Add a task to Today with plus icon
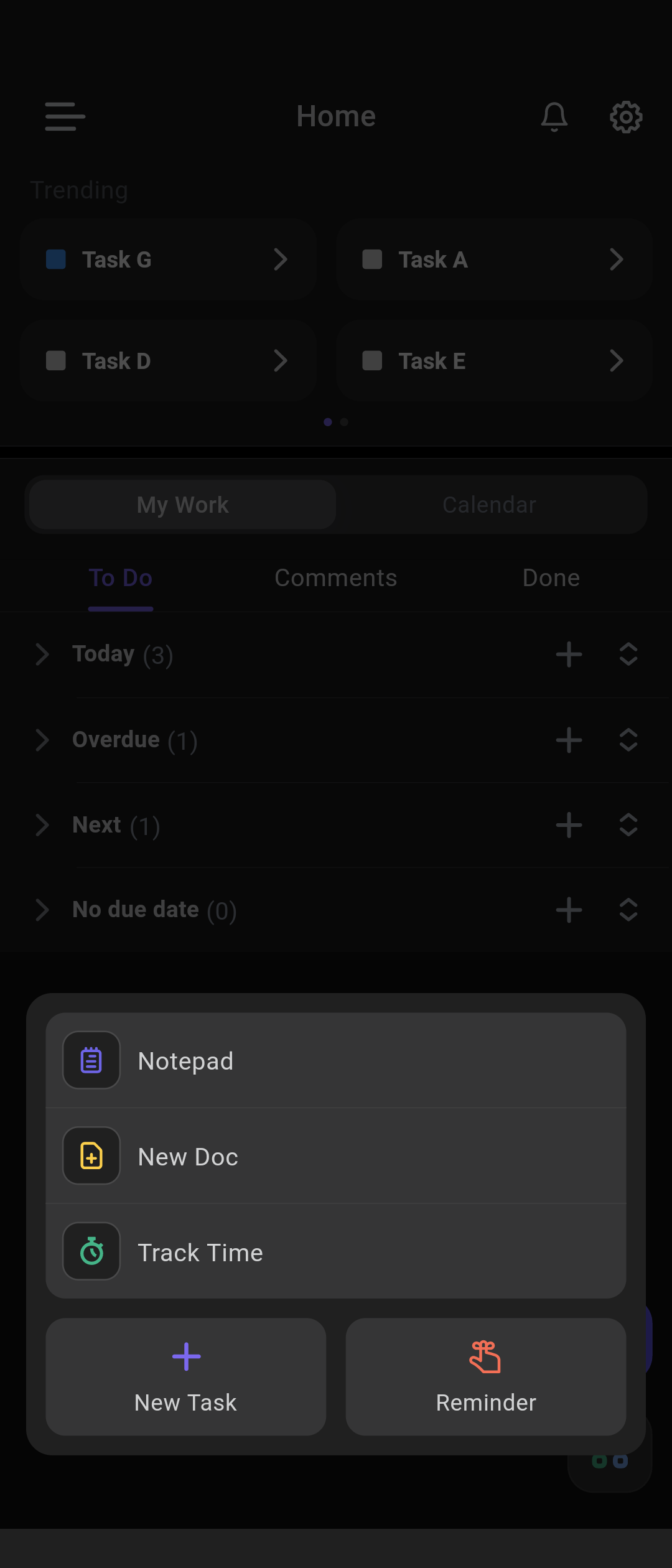 568,654
